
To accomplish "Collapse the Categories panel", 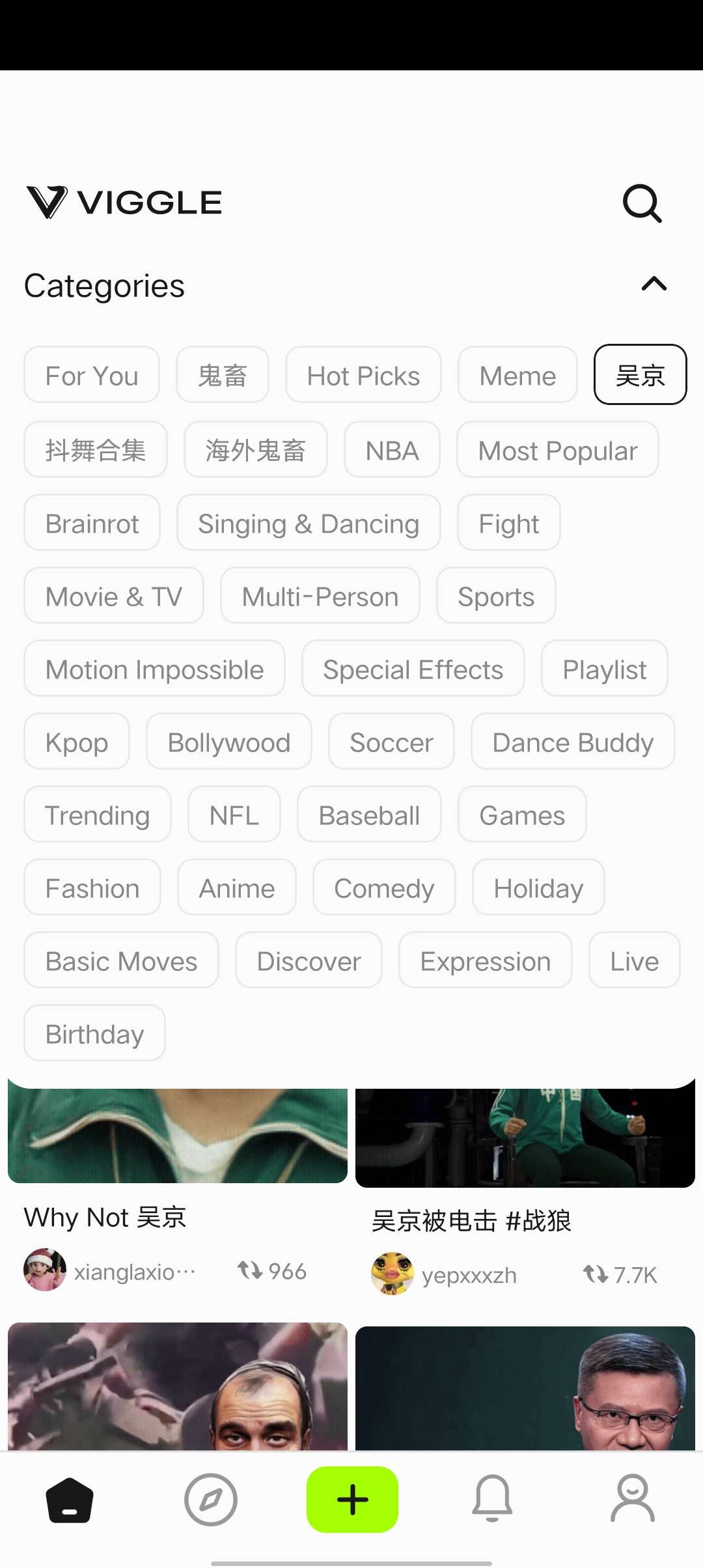I will (654, 284).
